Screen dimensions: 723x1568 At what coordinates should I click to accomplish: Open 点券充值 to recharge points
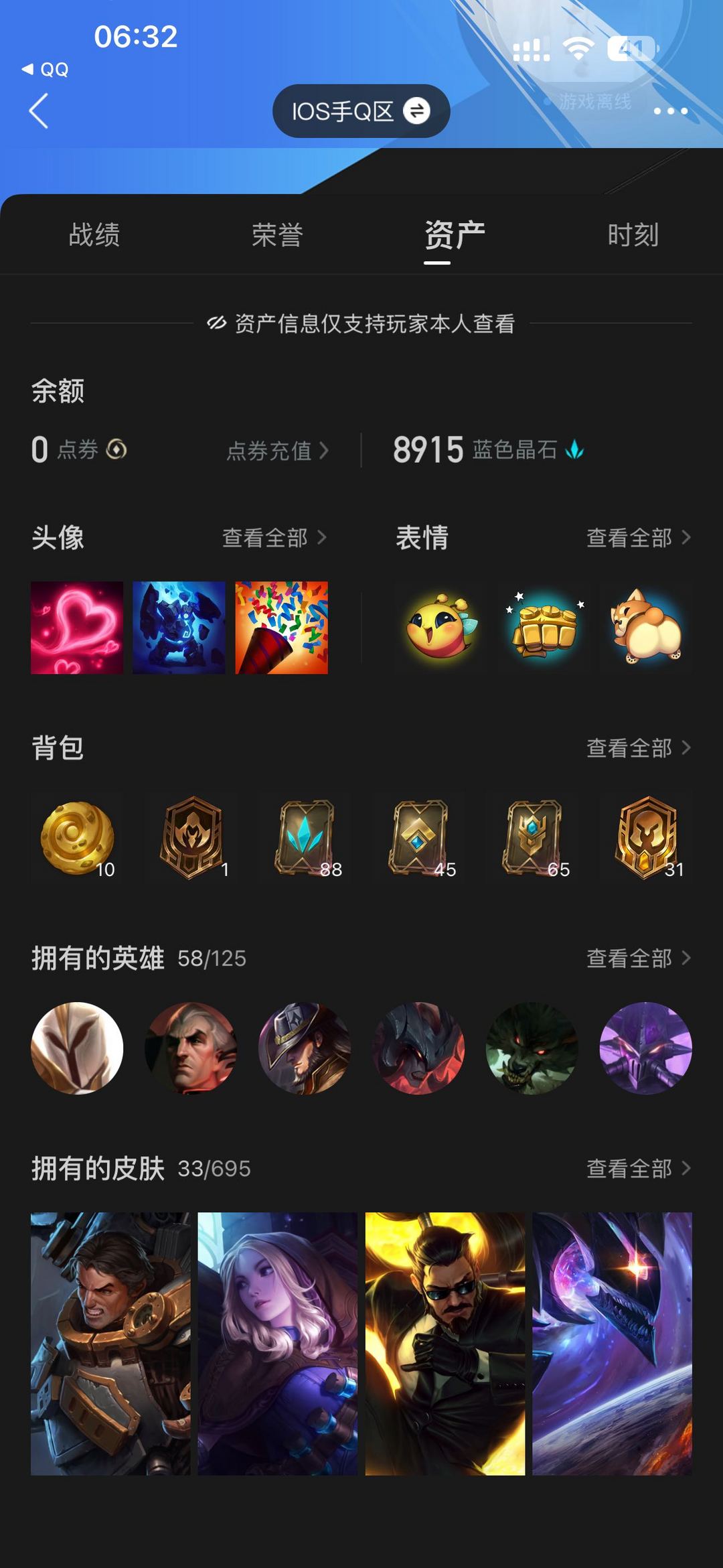(x=277, y=450)
